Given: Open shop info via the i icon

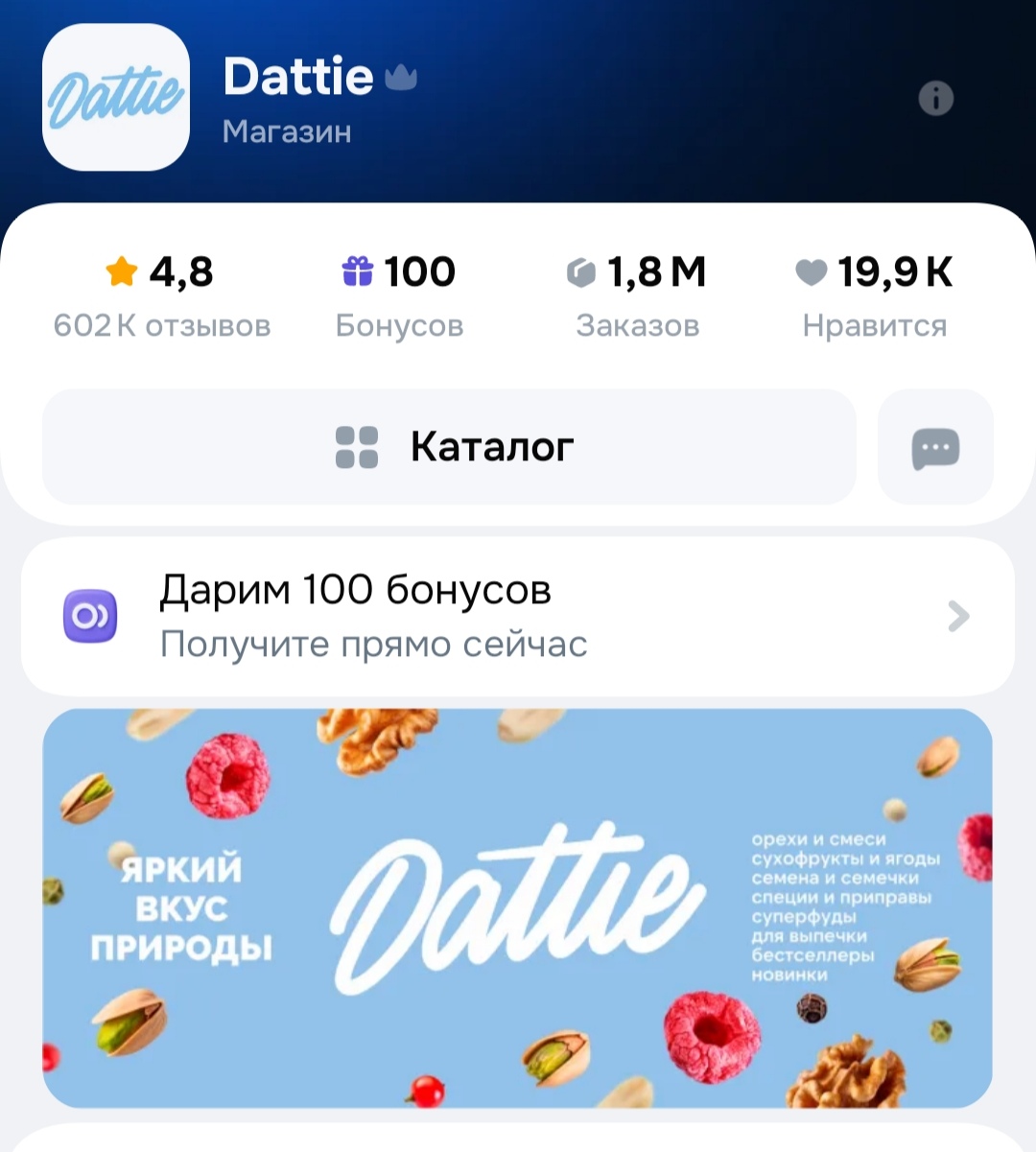Looking at the screenshot, I should (x=935, y=97).
